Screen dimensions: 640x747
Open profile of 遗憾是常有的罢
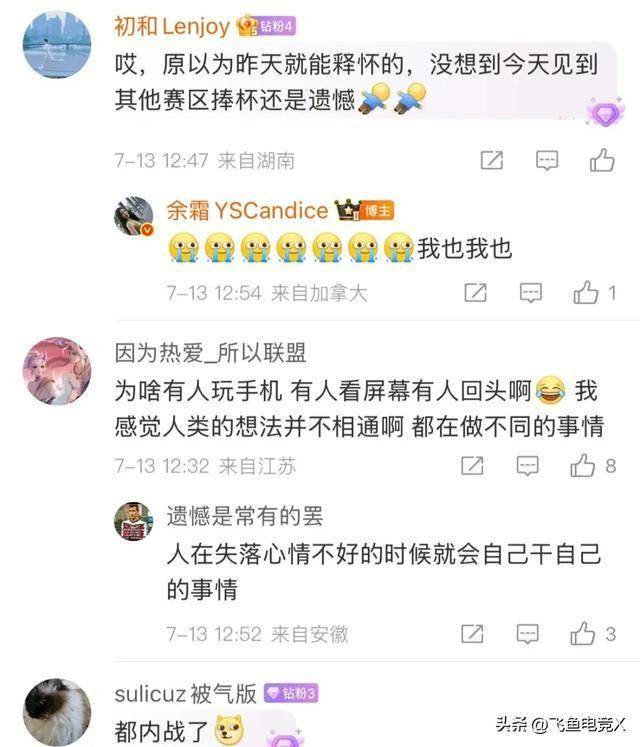click(133, 521)
